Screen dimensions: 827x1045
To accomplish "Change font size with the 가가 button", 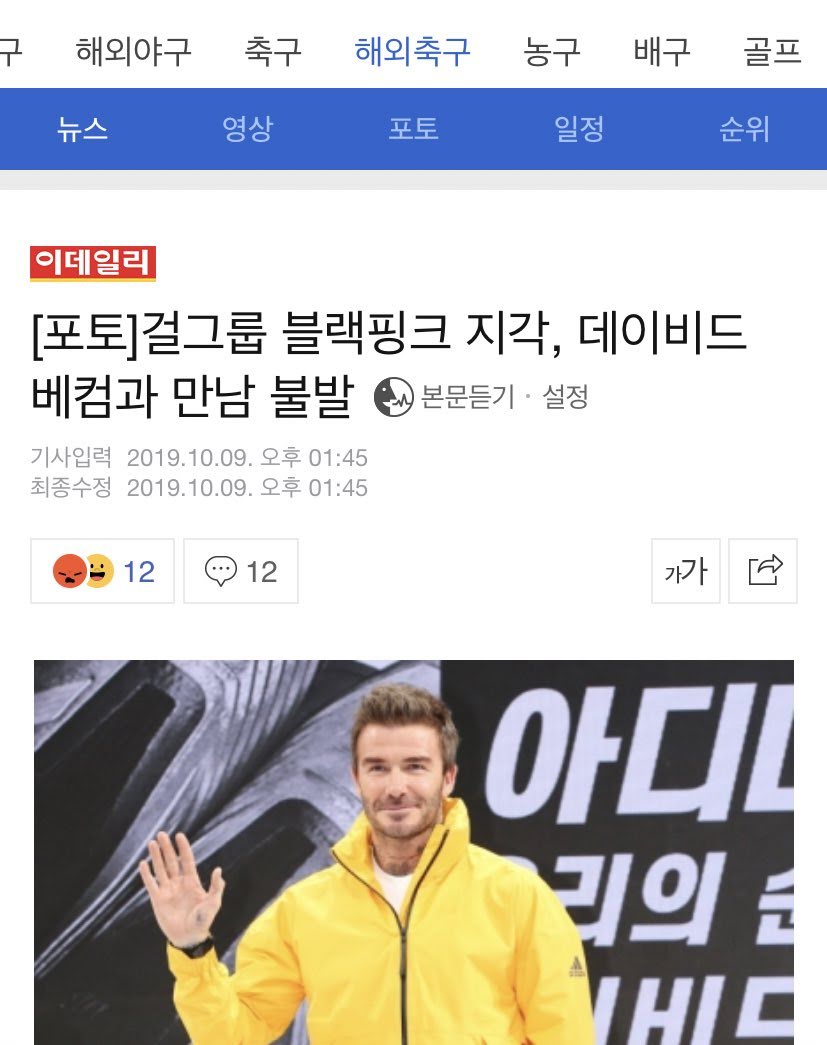I will click(x=686, y=571).
